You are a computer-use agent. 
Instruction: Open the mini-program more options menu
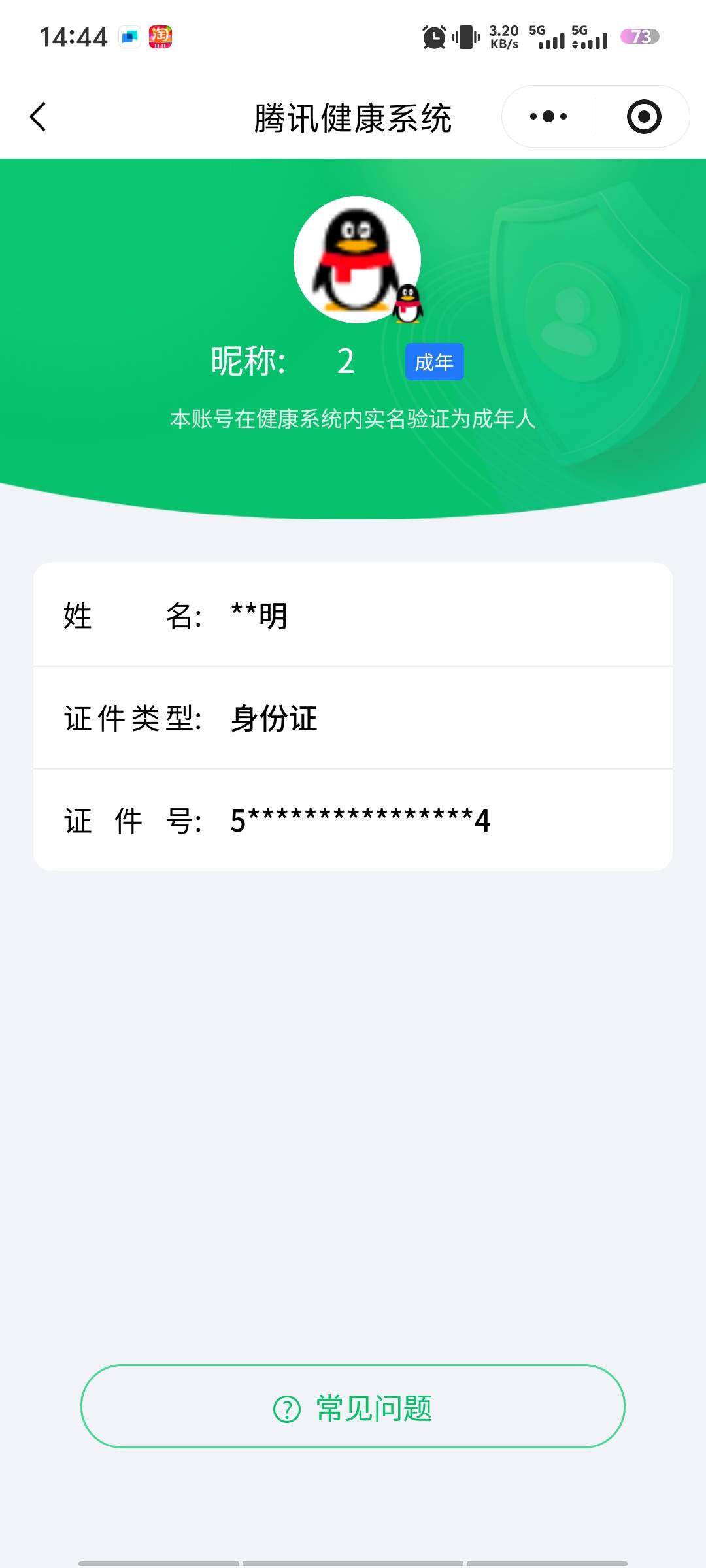[x=548, y=116]
